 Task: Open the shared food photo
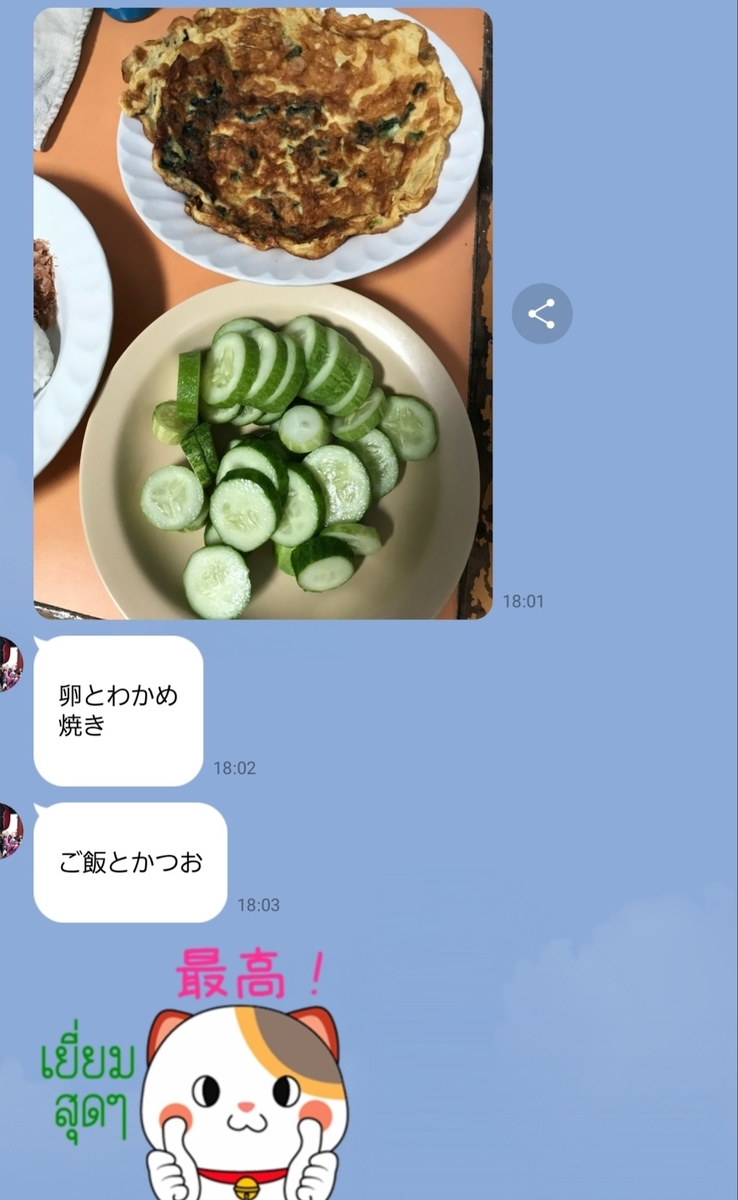(x=263, y=313)
